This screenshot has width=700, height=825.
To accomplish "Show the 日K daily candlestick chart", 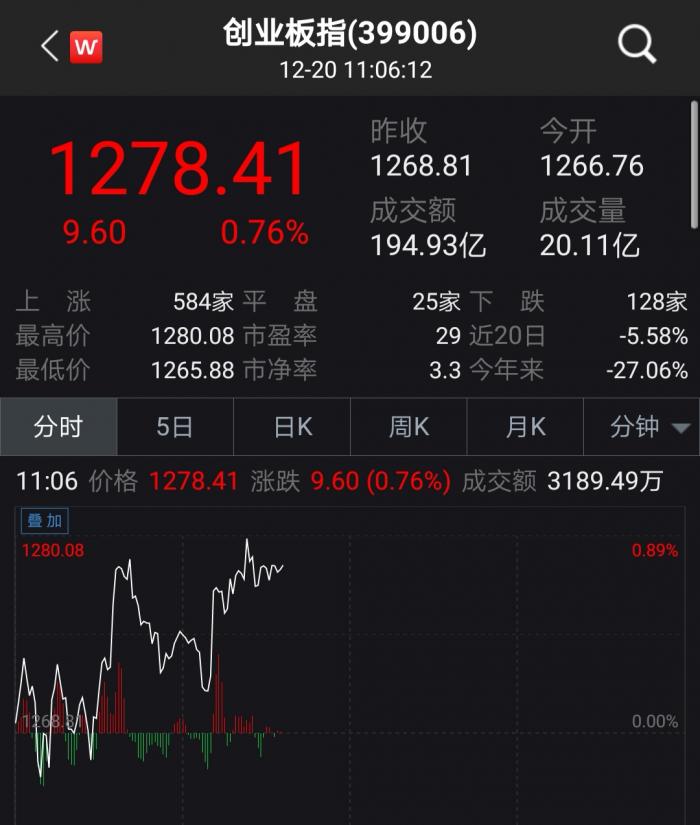I will coord(292,427).
